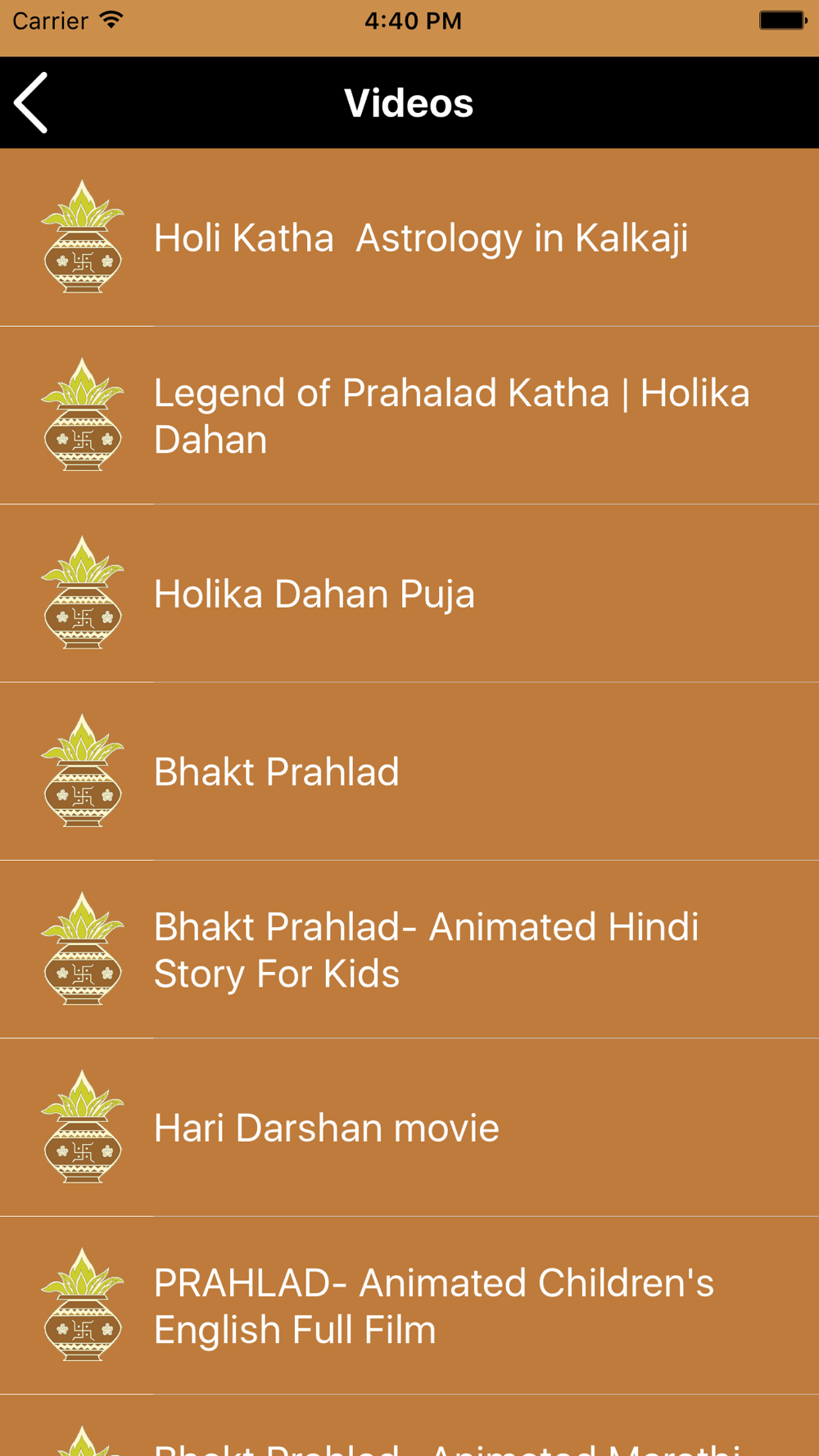Open the Bhakt Prahlad video

pos(409,771)
